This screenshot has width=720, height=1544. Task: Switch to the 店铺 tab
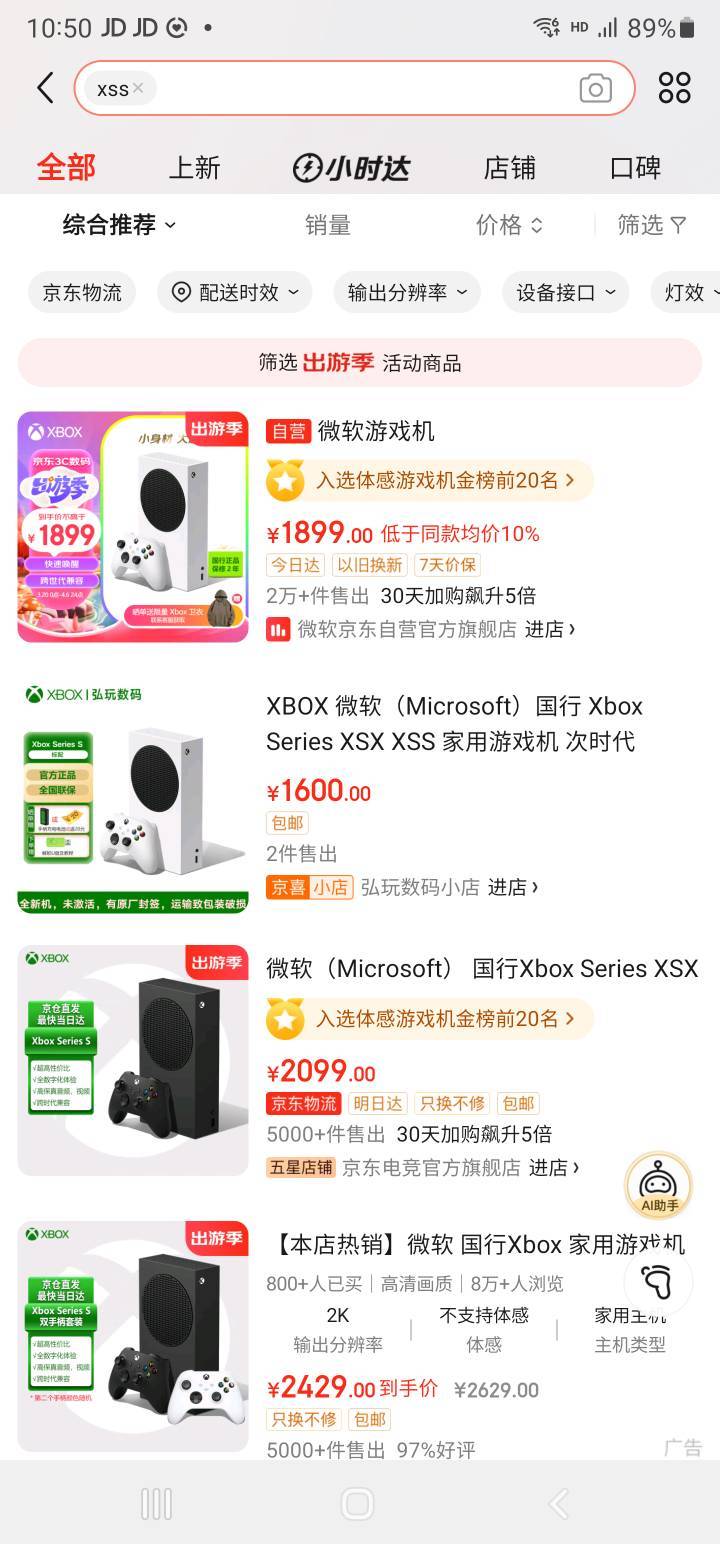(510, 168)
